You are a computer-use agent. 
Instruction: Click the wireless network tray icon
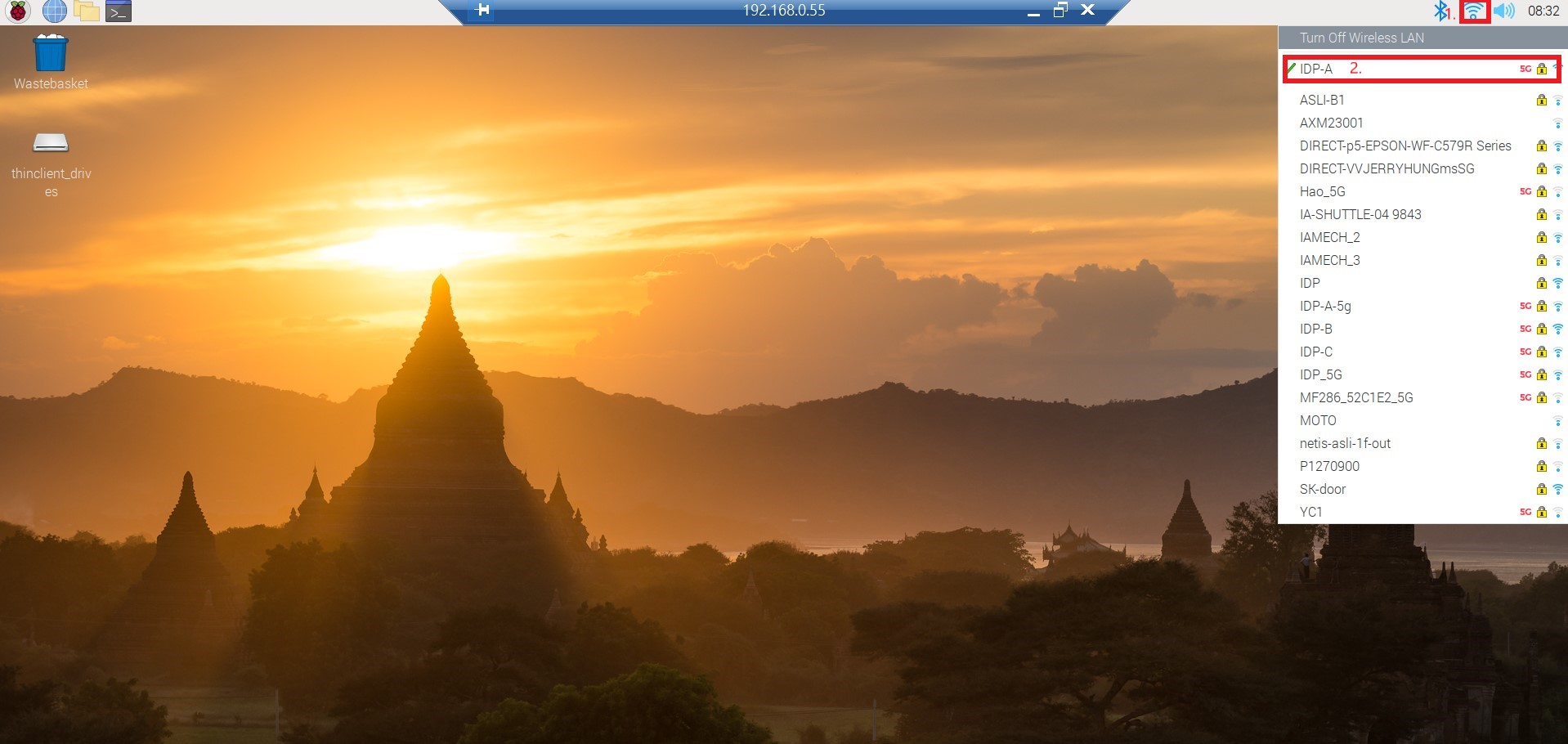pos(1474,11)
